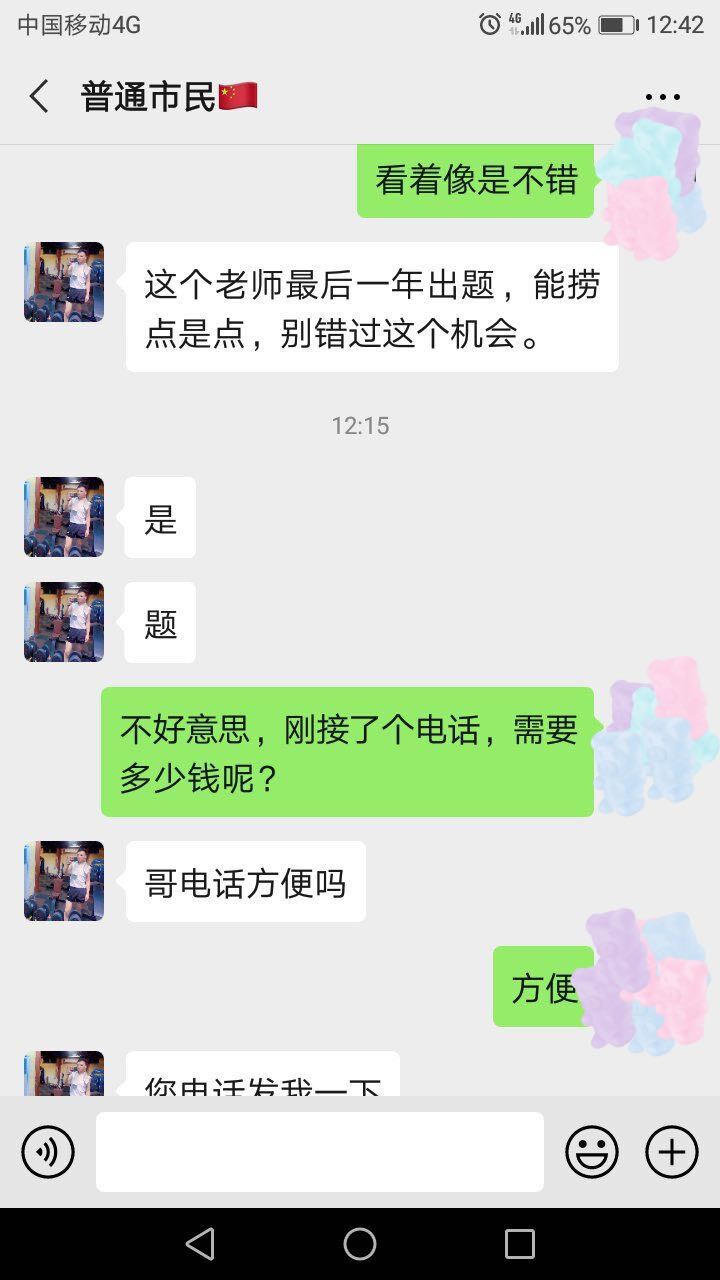Open the emoji sticker panel
Viewport: 720px width, 1280px height.
coord(592,1152)
